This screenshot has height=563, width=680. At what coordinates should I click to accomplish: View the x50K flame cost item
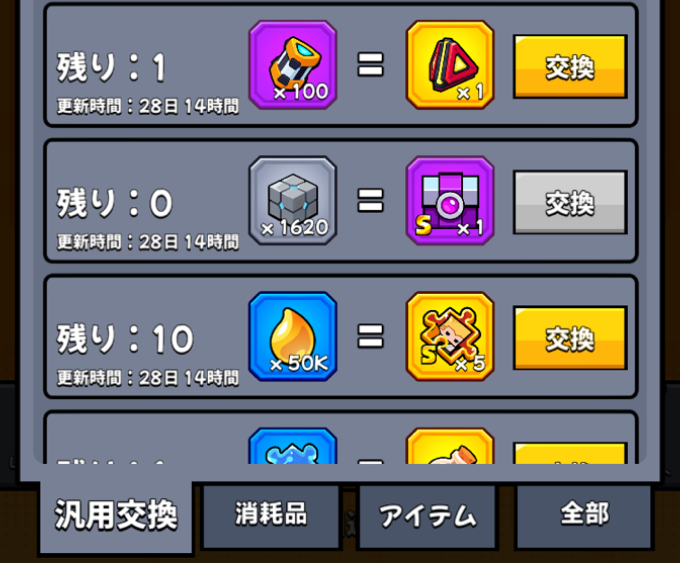point(293,337)
